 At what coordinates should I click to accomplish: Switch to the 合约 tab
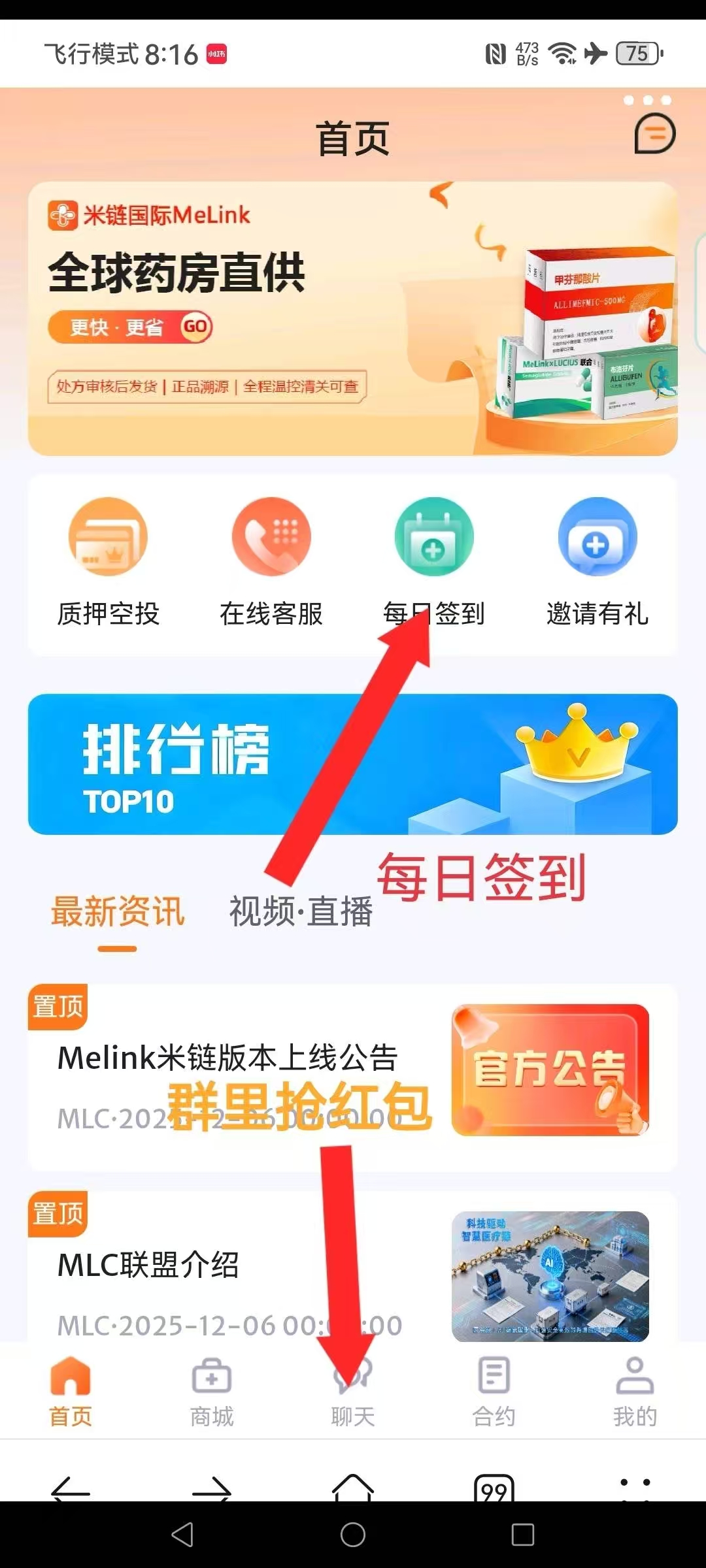[x=494, y=1392]
